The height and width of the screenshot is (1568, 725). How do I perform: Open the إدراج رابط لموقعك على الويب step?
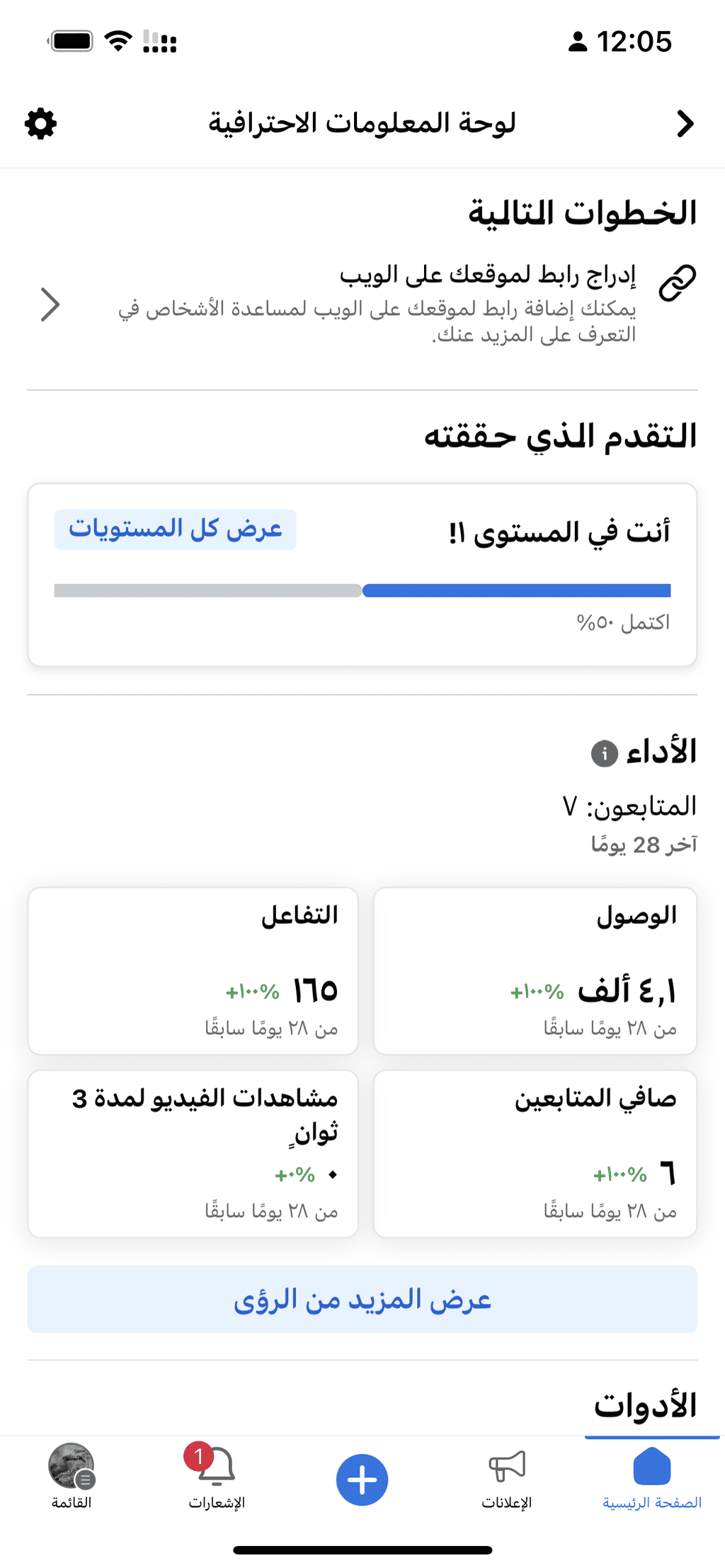coord(362,304)
